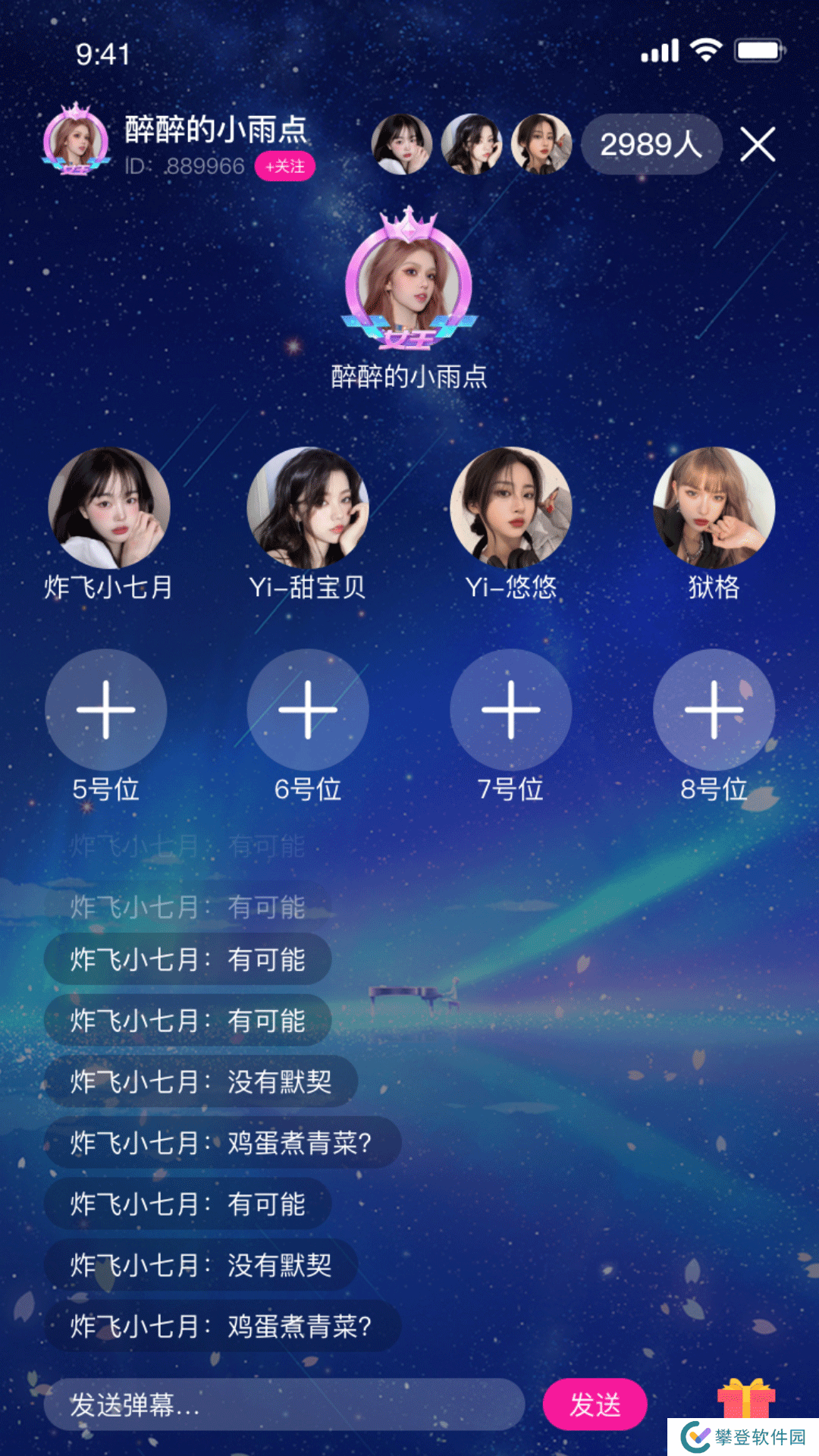View Yi-甜宝贝's seat profile
The image size is (819, 1456).
308,507
